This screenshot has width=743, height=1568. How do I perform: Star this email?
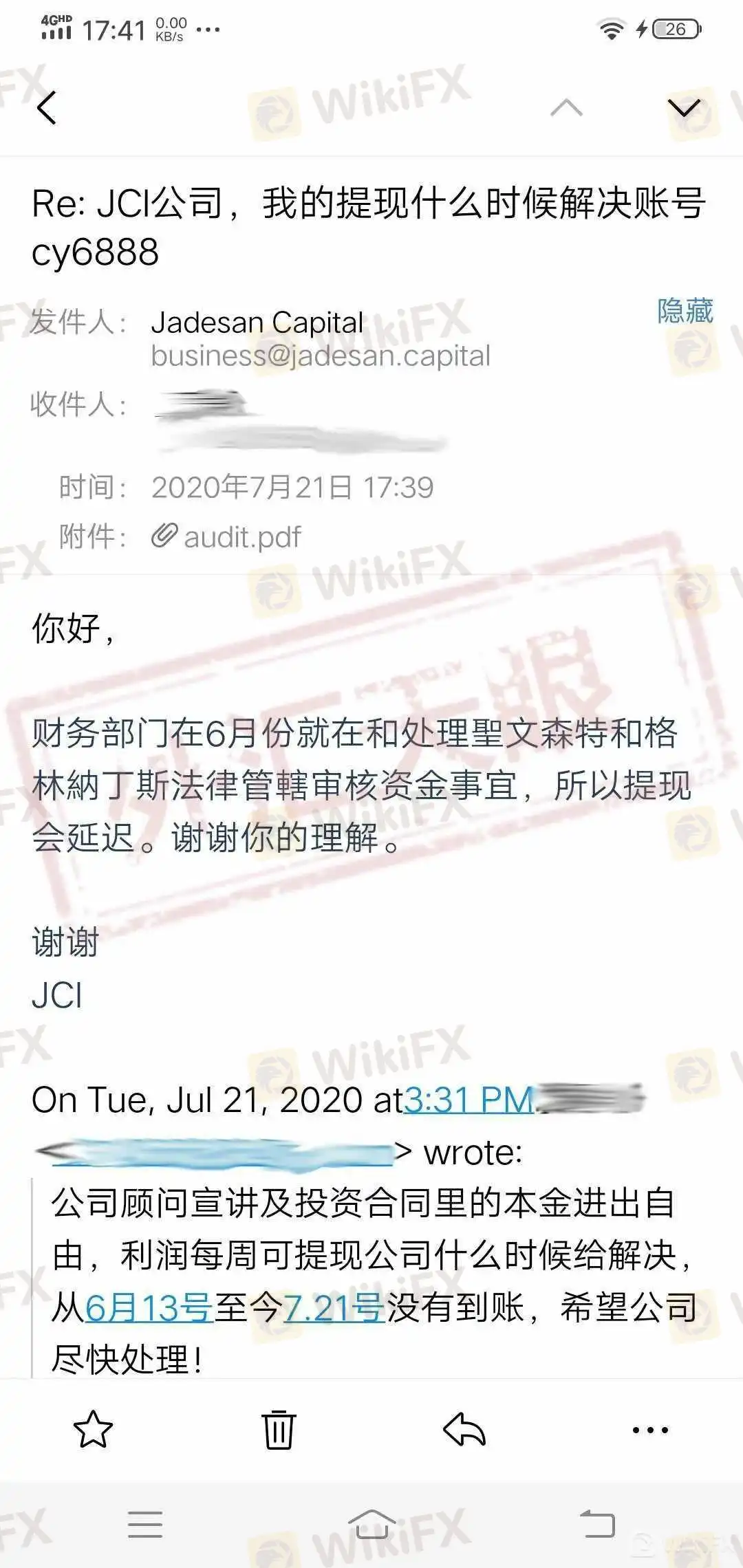pos(93,1430)
